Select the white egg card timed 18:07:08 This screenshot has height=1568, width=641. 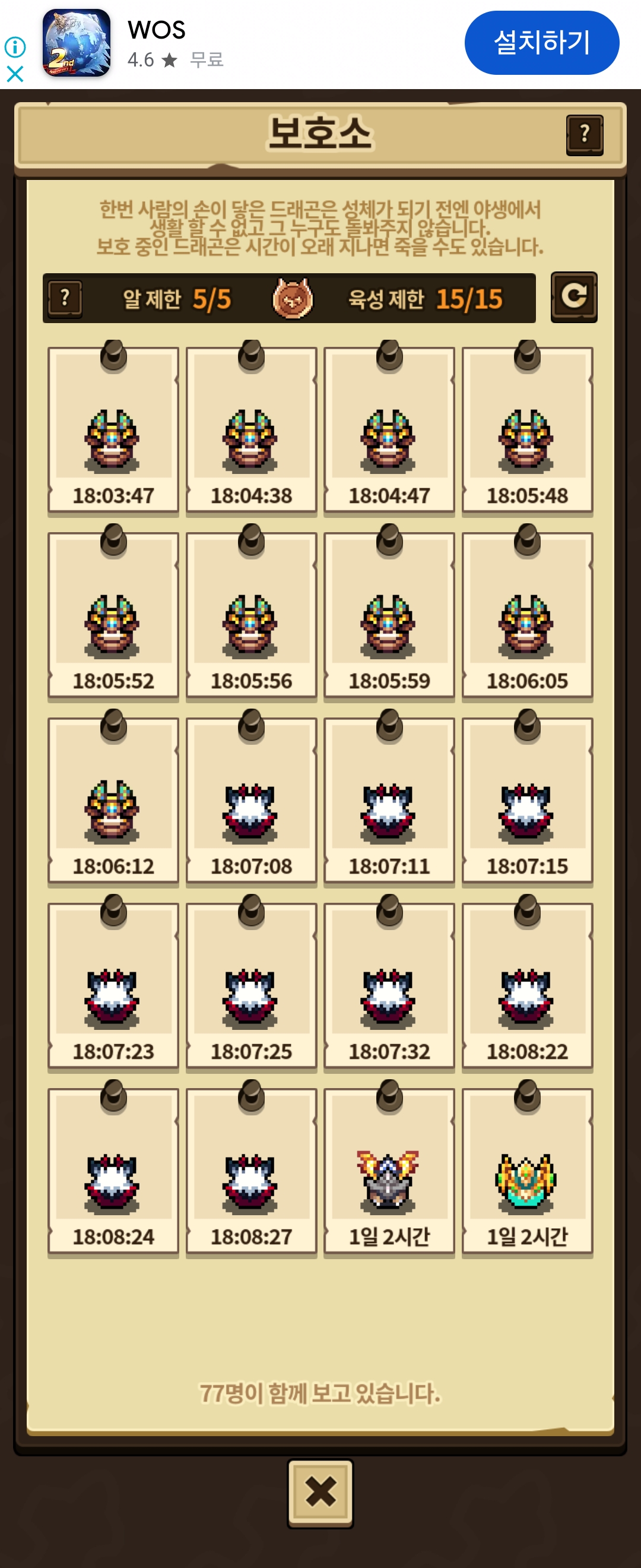(251, 801)
